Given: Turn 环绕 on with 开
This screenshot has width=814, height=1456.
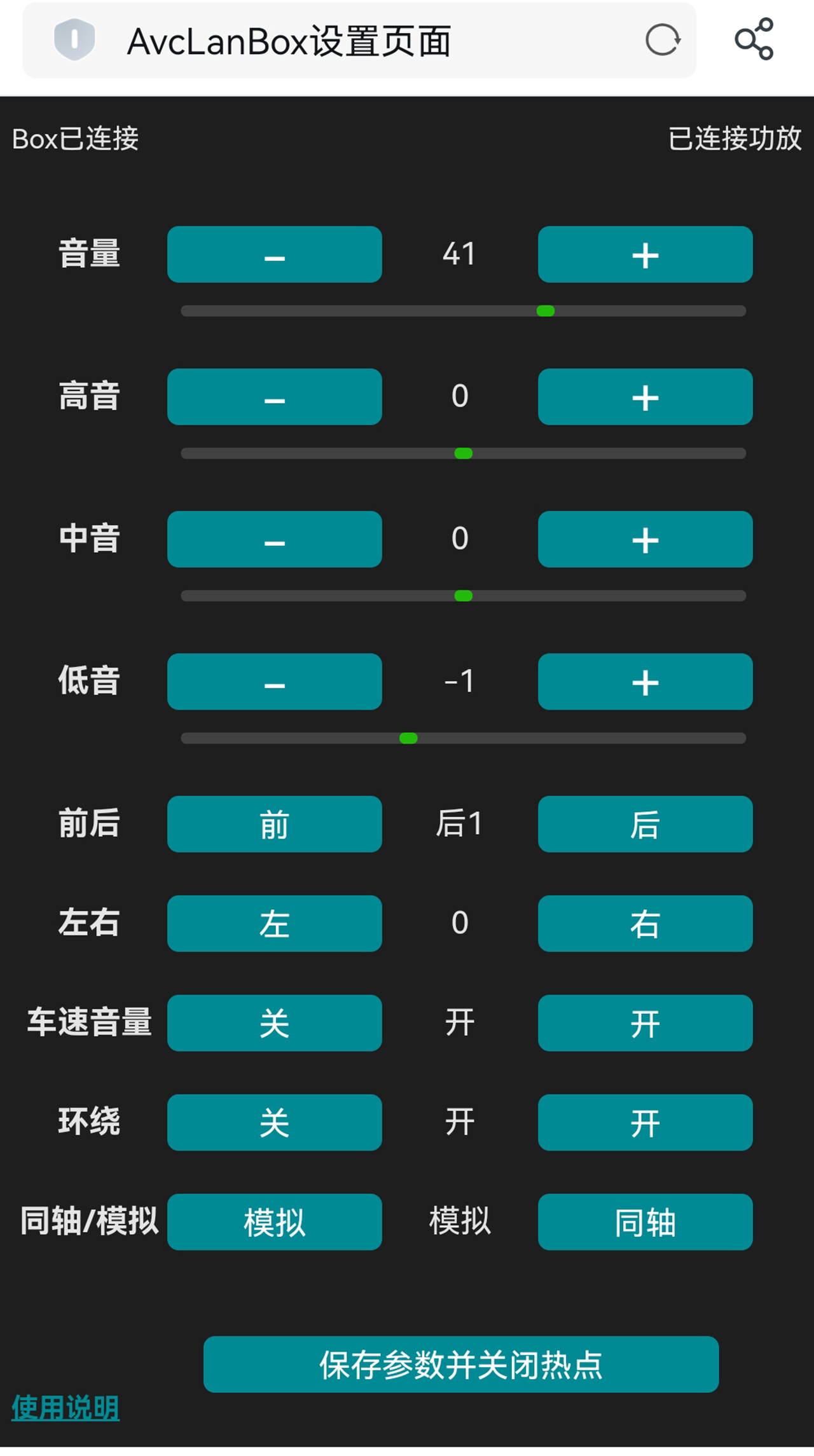Looking at the screenshot, I should point(645,1122).
